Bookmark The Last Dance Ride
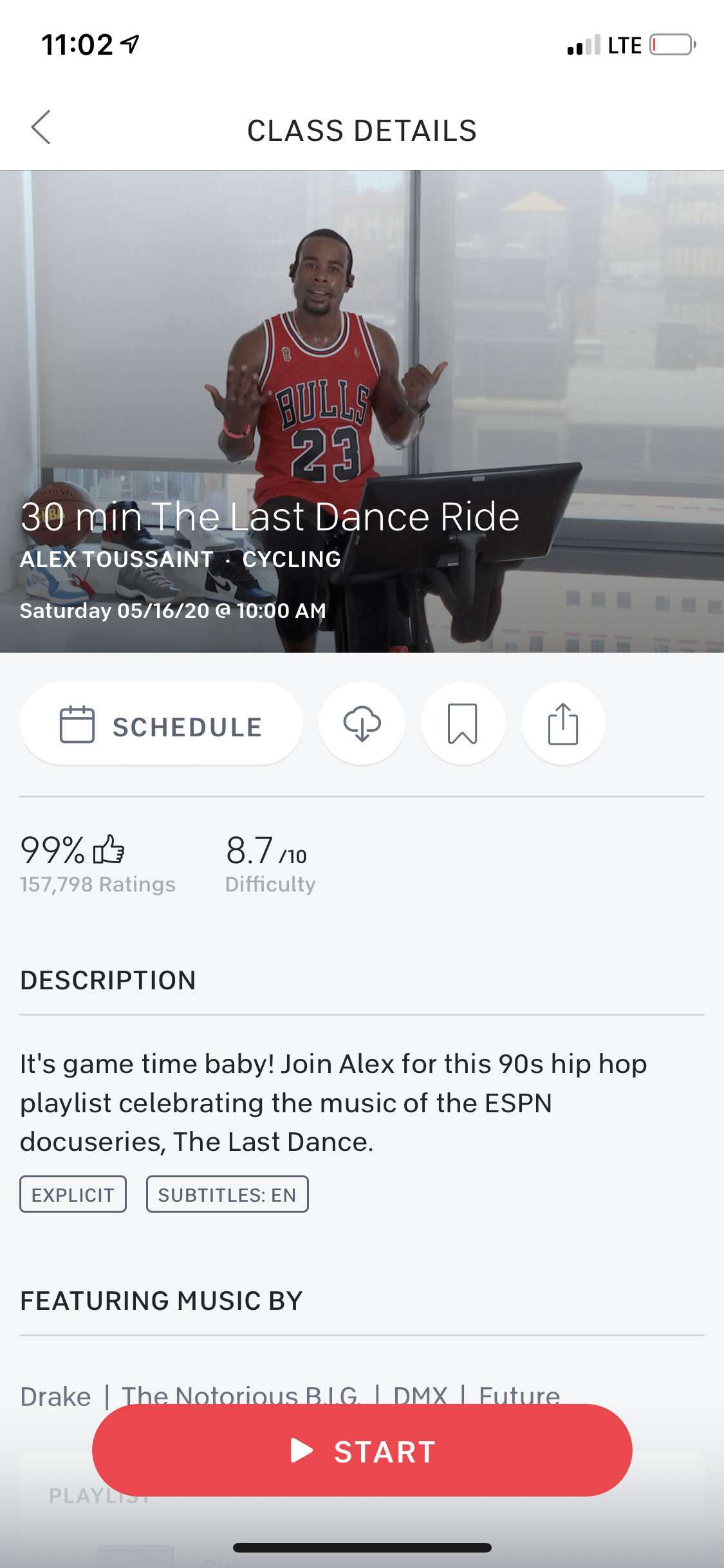 pyautogui.click(x=462, y=724)
